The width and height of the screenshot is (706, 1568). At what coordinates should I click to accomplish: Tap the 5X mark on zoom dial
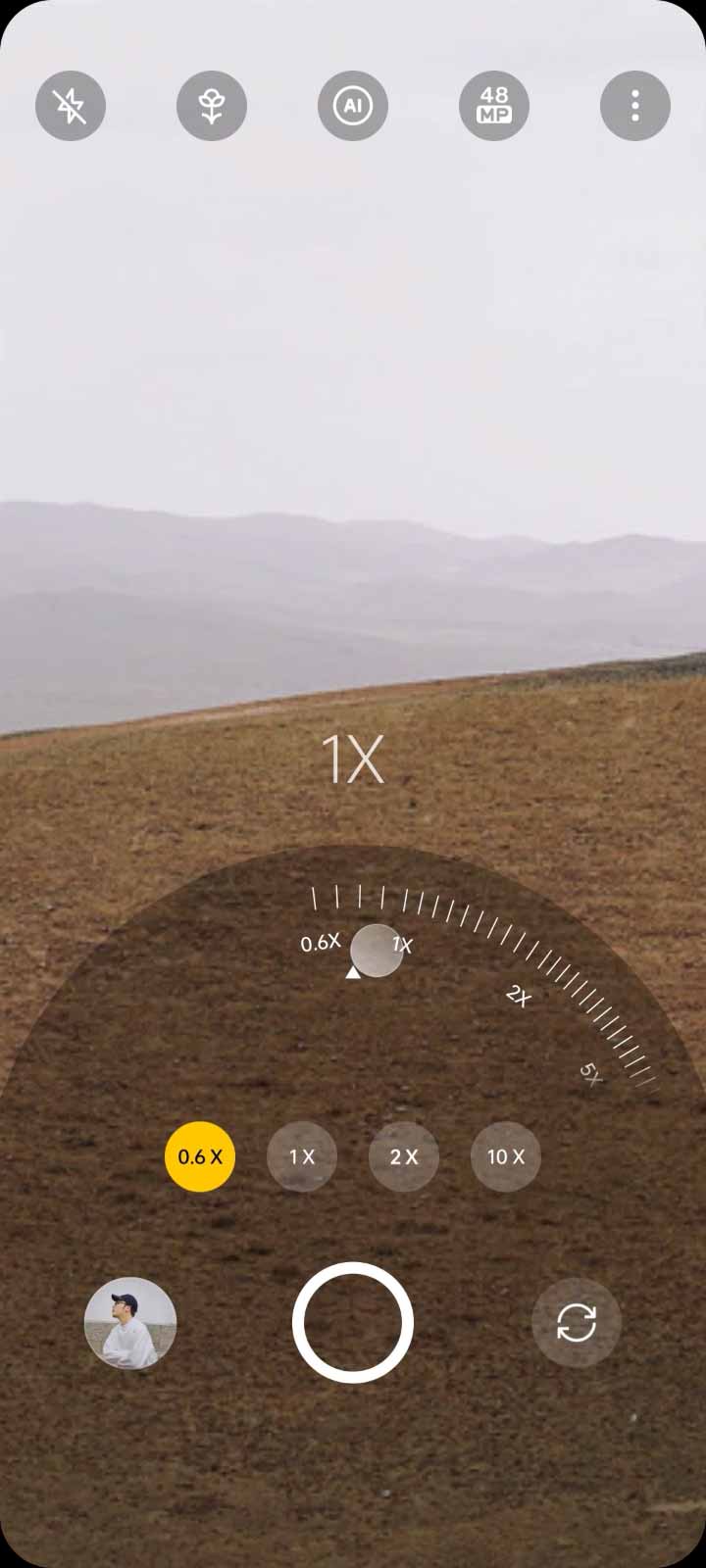[x=590, y=1073]
